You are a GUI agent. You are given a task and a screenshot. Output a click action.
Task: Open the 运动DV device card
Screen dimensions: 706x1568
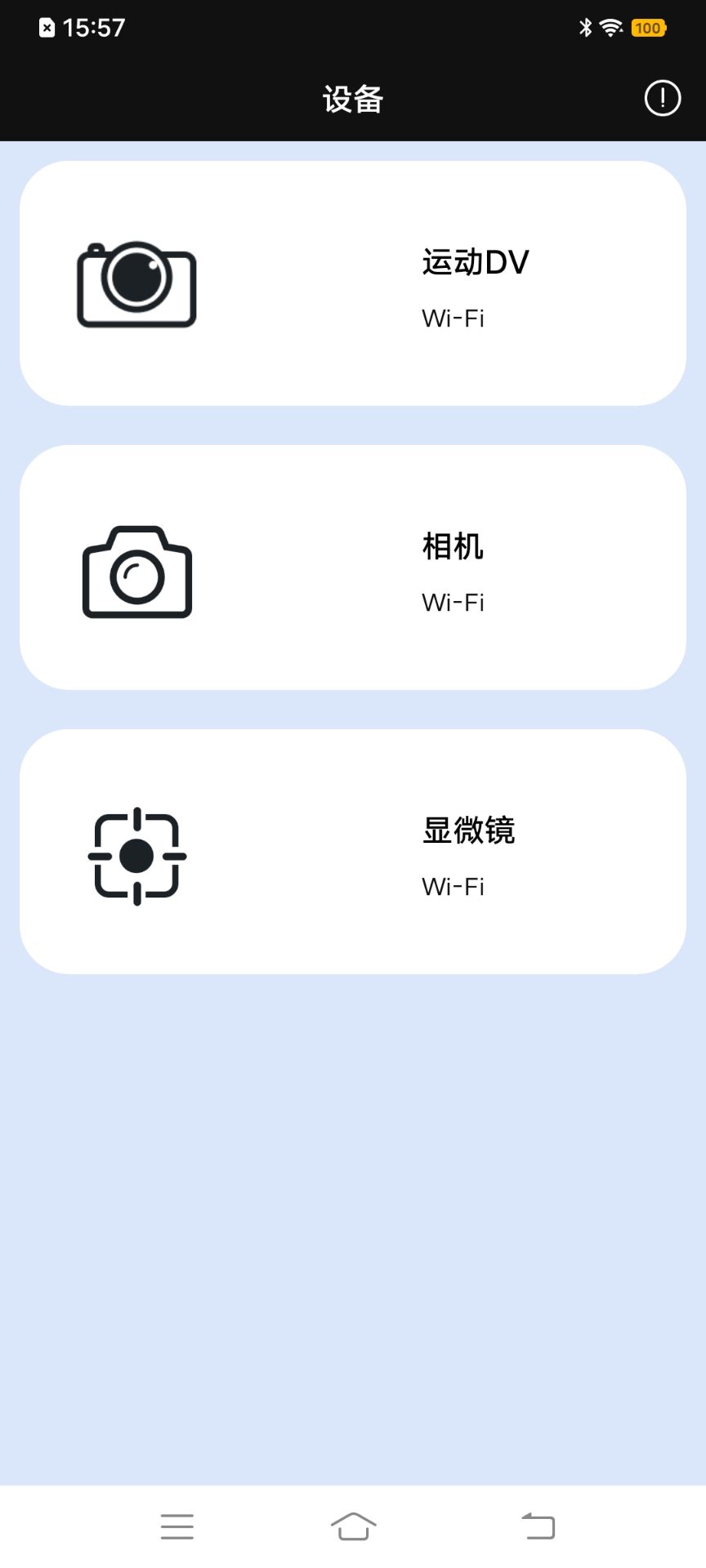pyautogui.click(x=353, y=284)
